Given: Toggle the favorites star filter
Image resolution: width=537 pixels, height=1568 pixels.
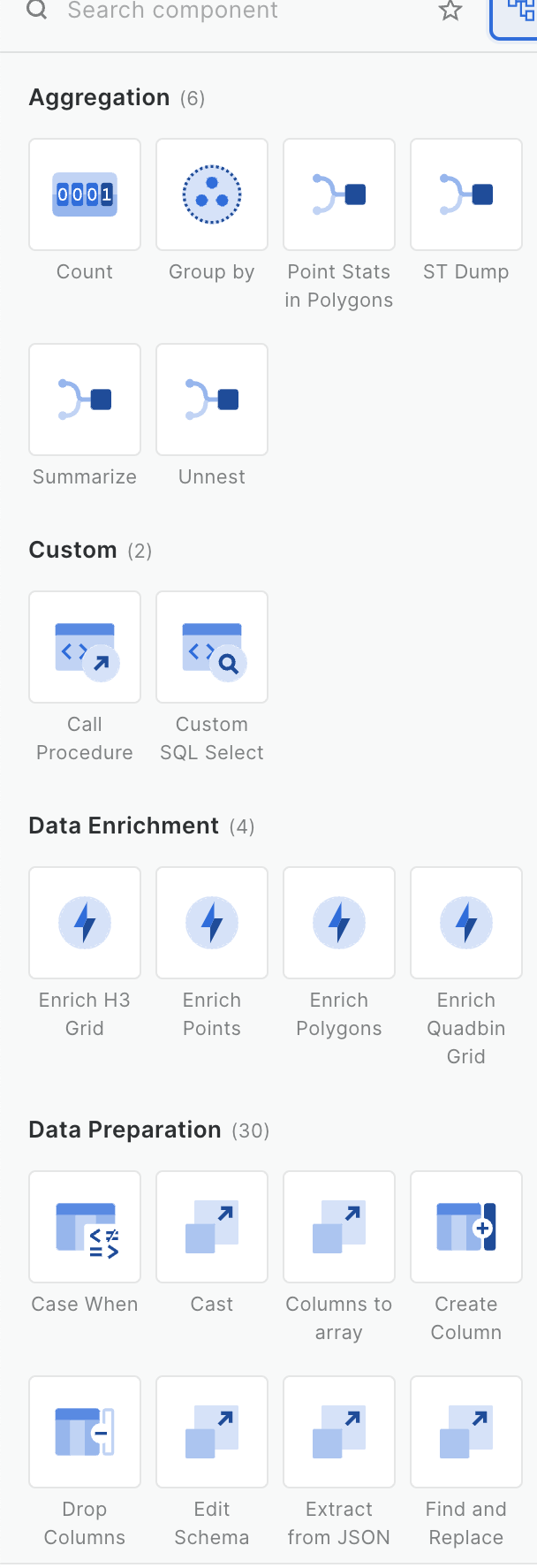Looking at the screenshot, I should click(x=450, y=11).
